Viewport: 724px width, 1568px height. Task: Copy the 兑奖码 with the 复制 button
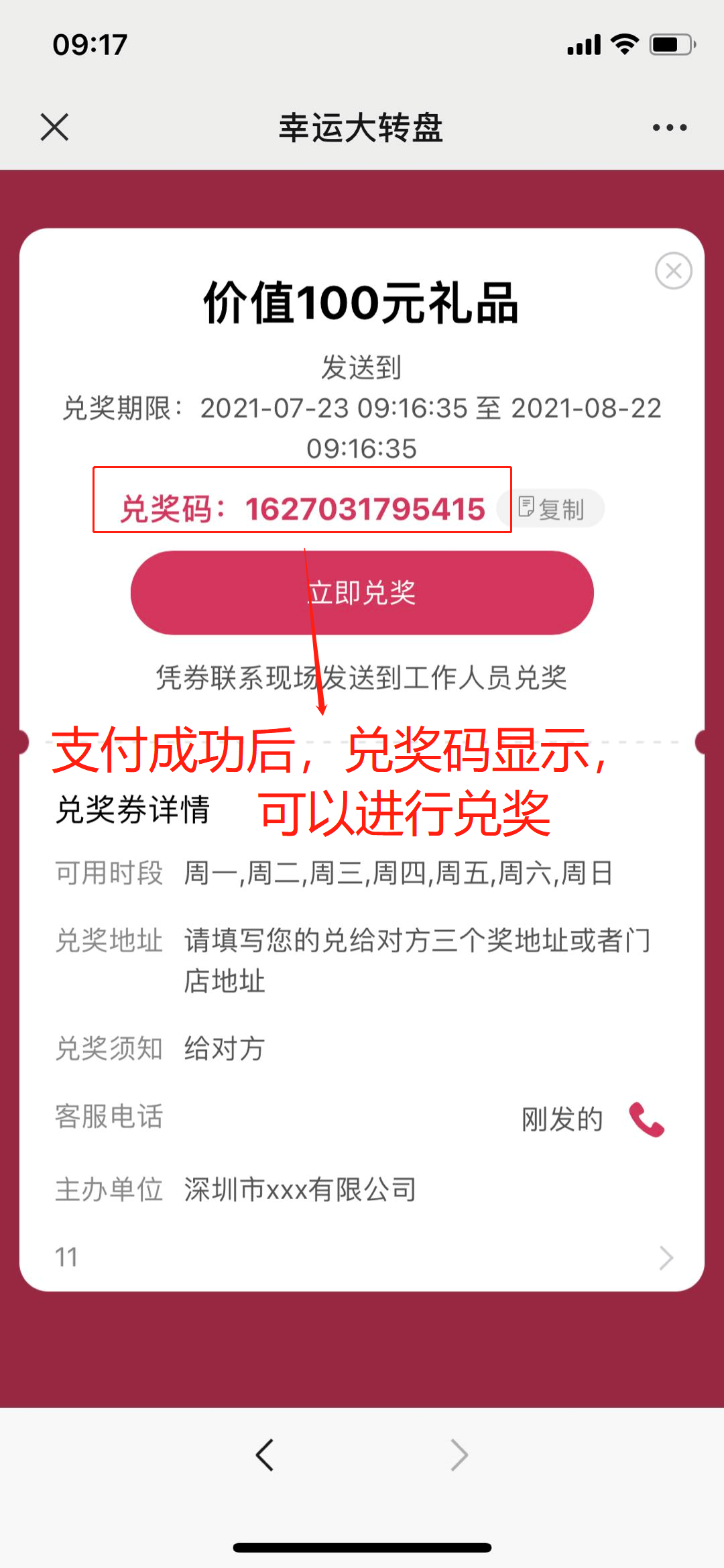click(x=552, y=509)
